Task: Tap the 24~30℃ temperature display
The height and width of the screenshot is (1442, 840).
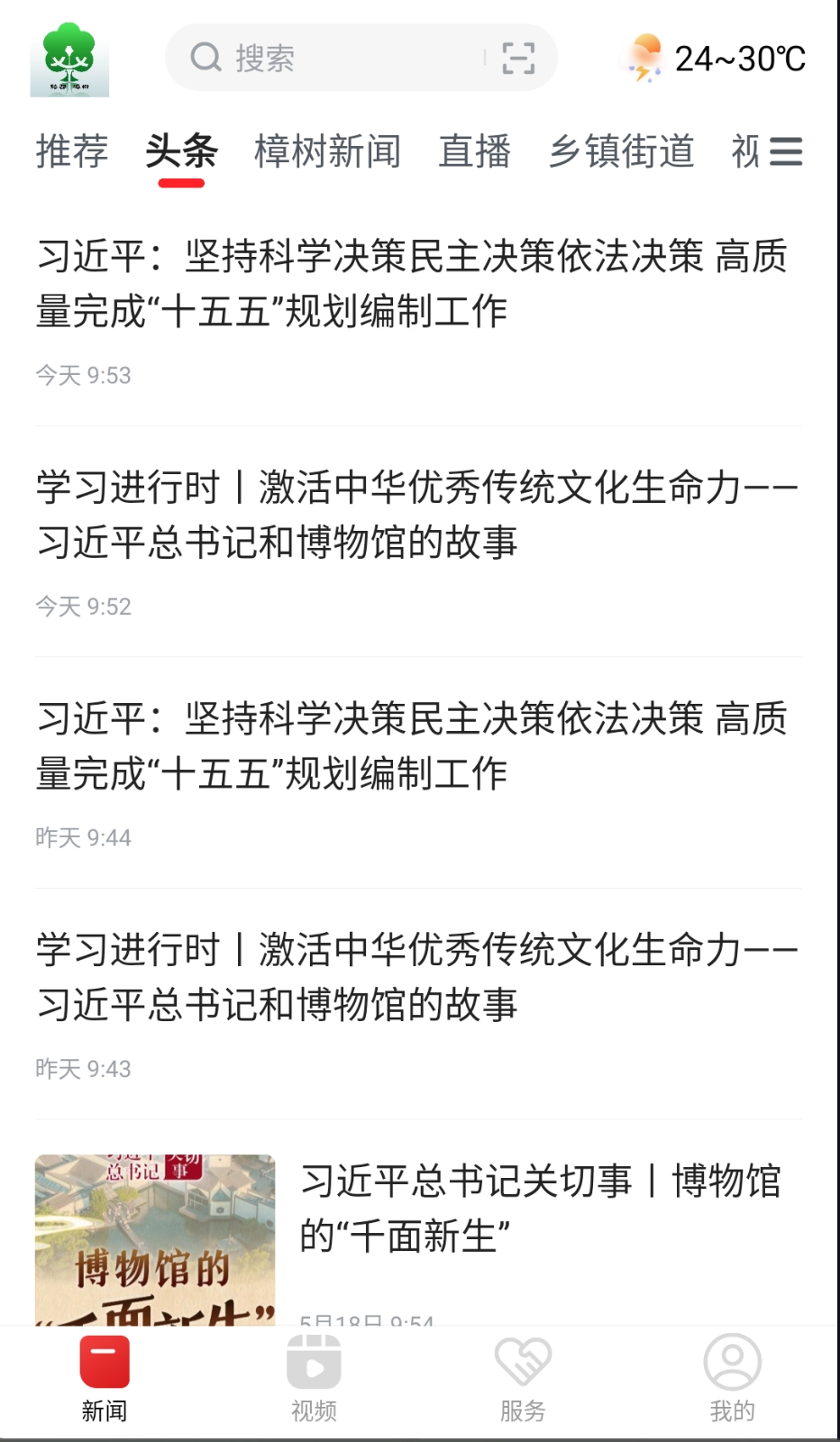Action: coord(739,57)
